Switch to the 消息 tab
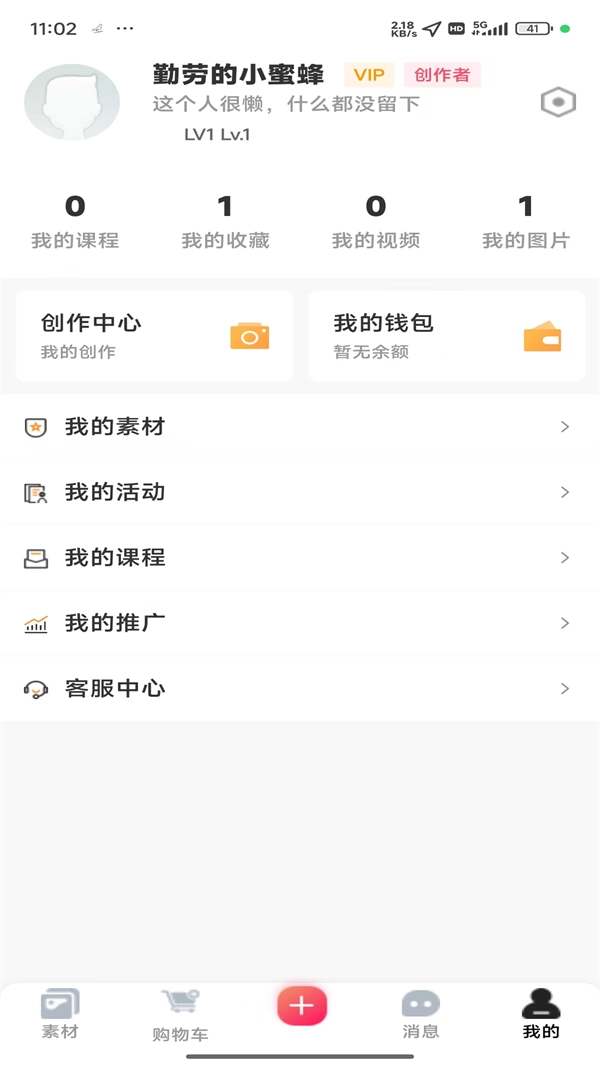 pyautogui.click(x=421, y=1015)
